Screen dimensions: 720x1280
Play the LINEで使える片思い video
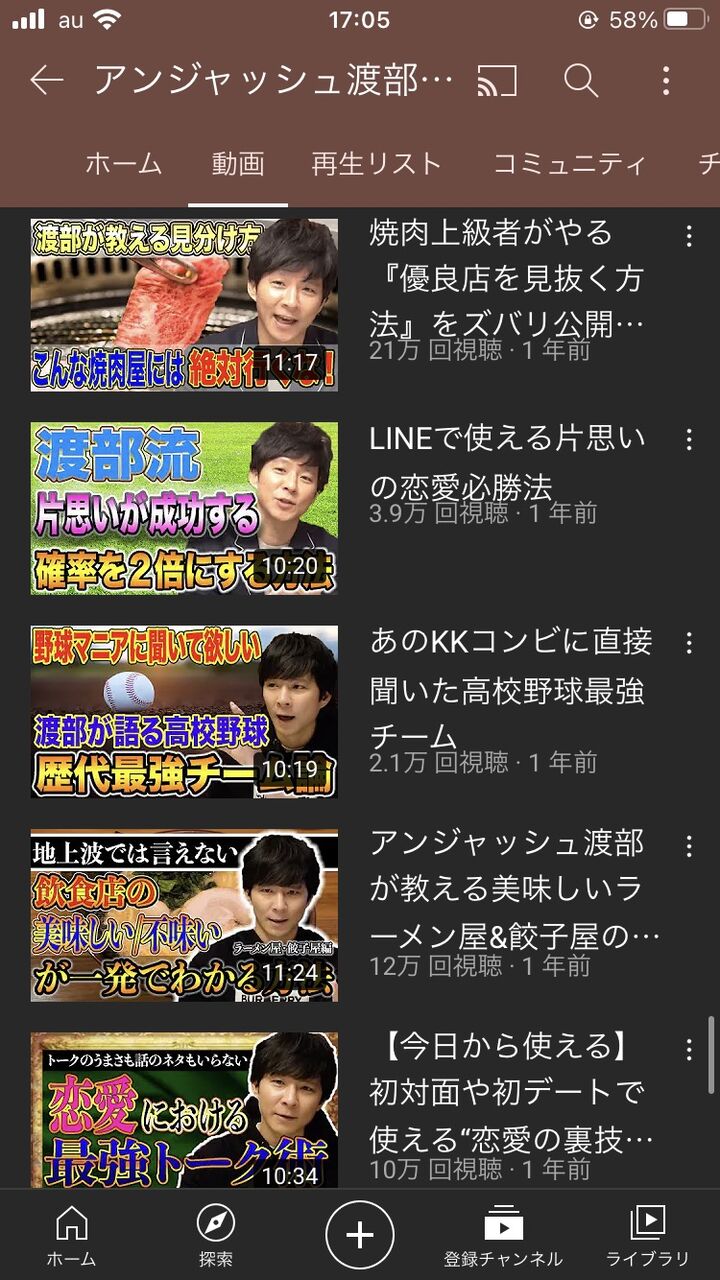point(184,508)
